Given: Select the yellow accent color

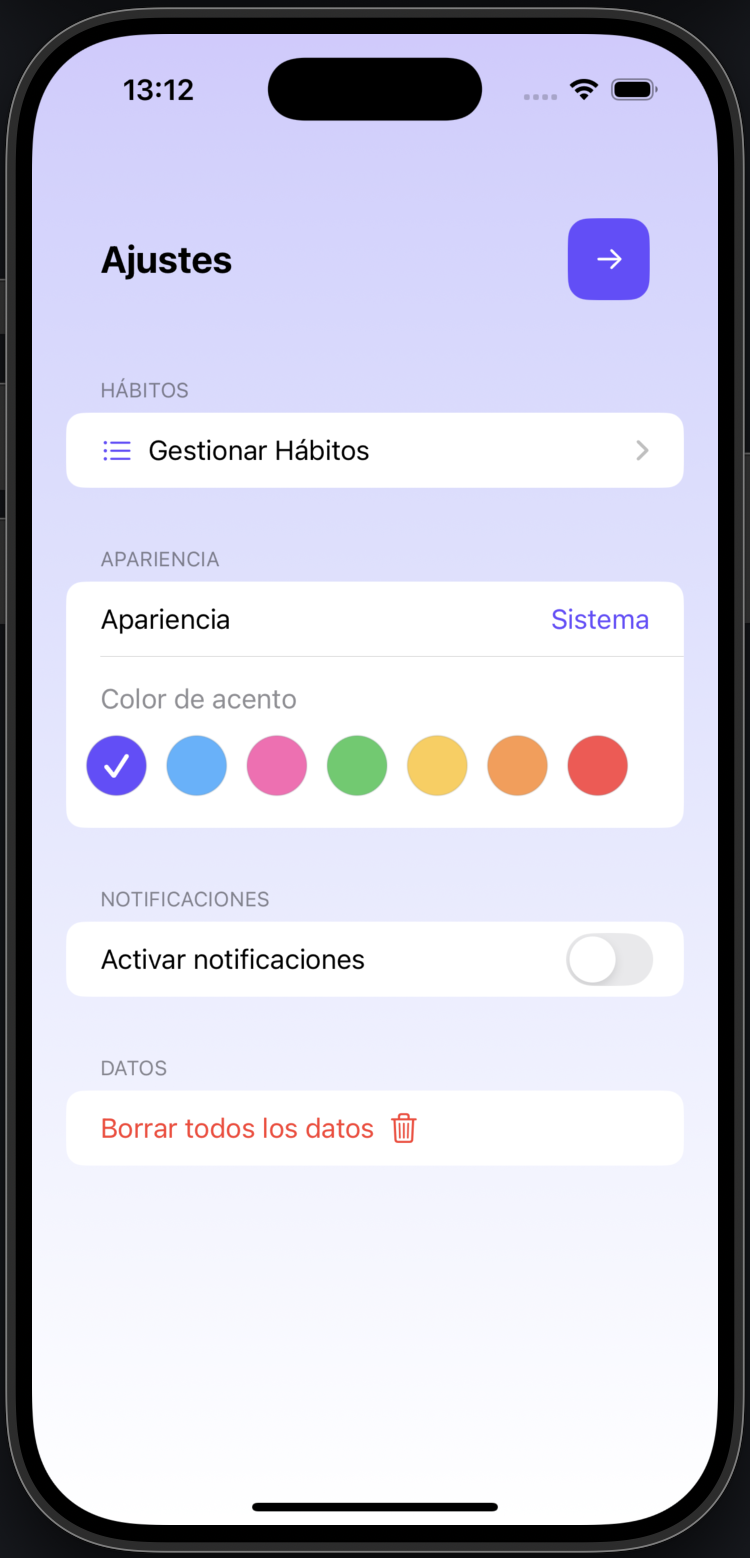Looking at the screenshot, I should (x=437, y=765).
